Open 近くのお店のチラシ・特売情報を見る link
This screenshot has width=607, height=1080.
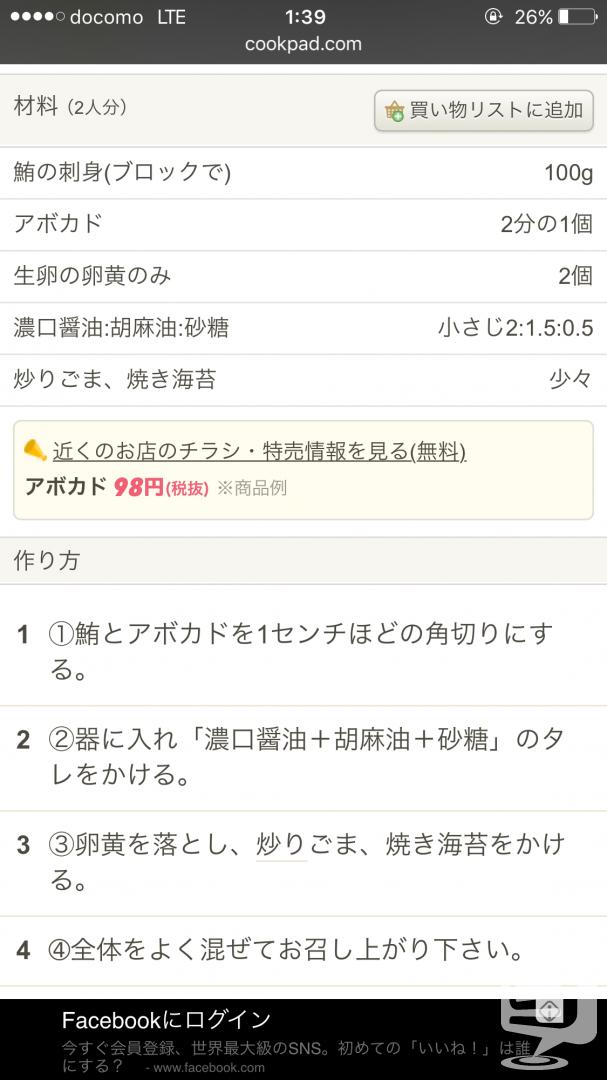[x=259, y=452]
